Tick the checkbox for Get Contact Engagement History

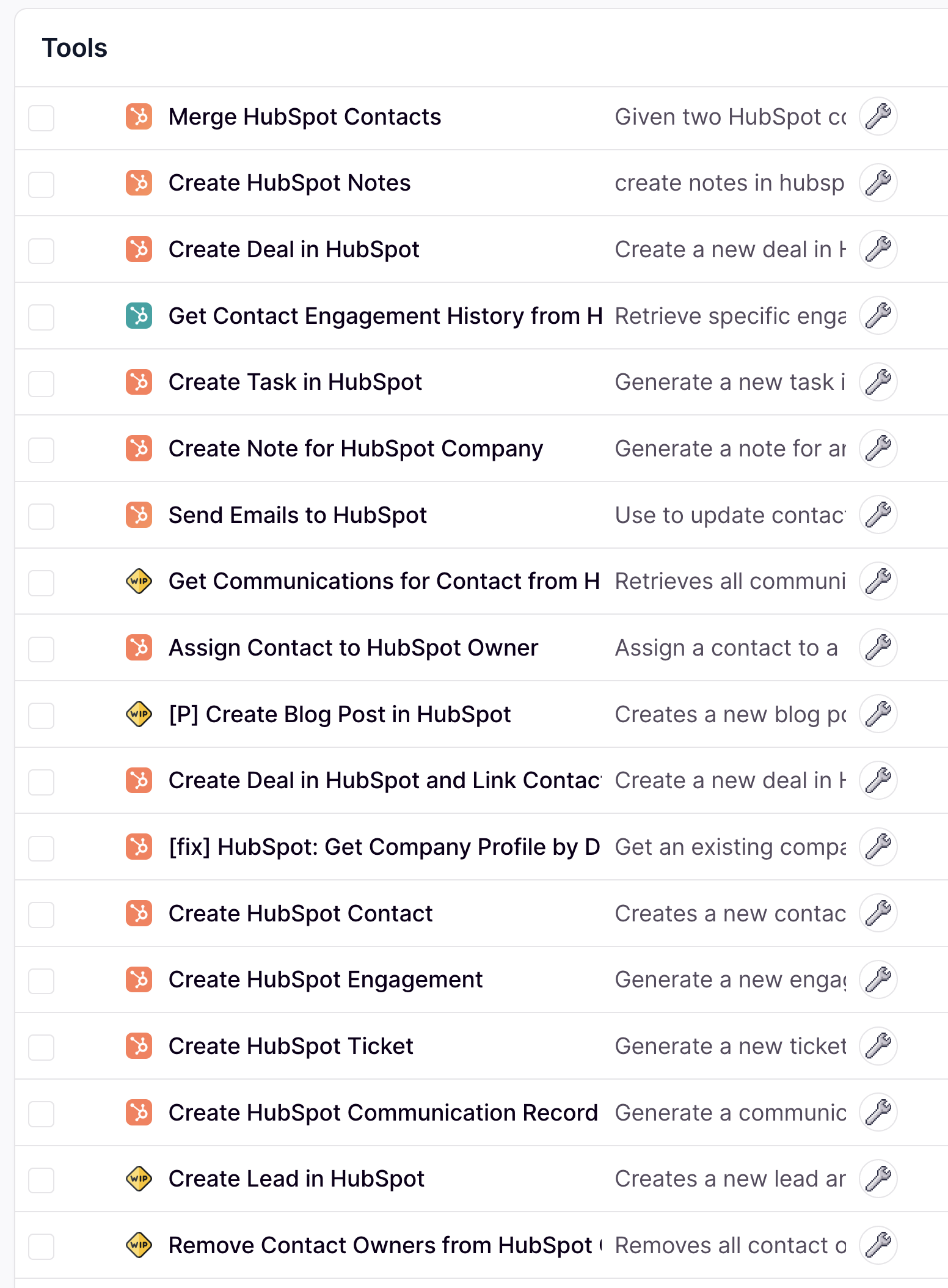pos(41,317)
